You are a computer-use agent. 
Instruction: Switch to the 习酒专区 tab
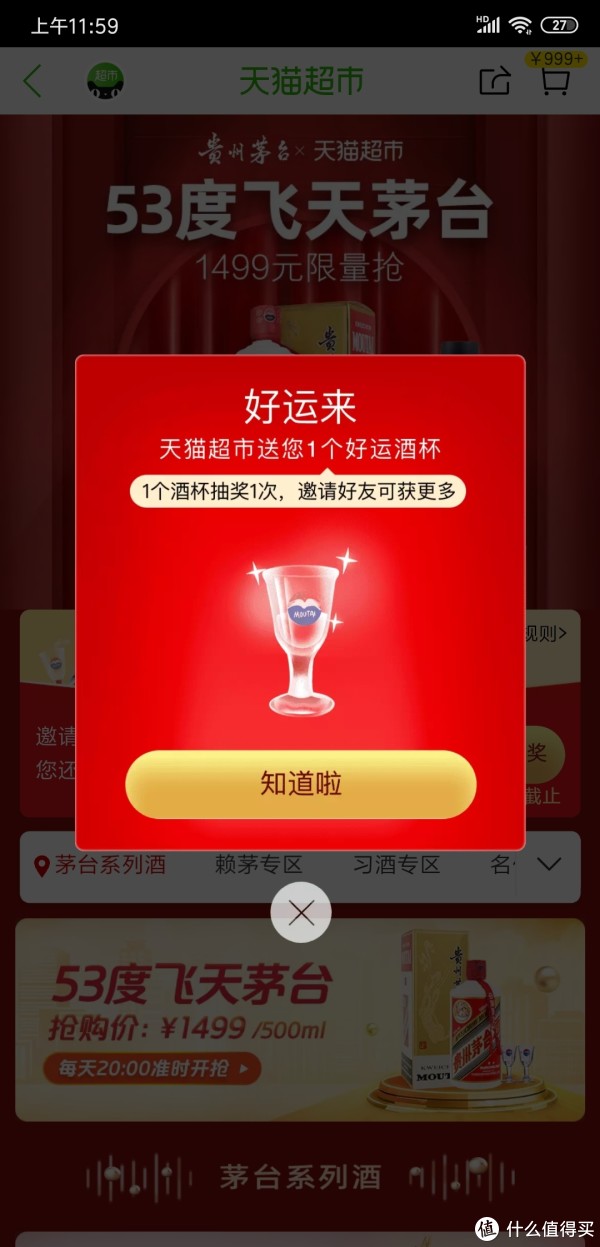coord(396,865)
